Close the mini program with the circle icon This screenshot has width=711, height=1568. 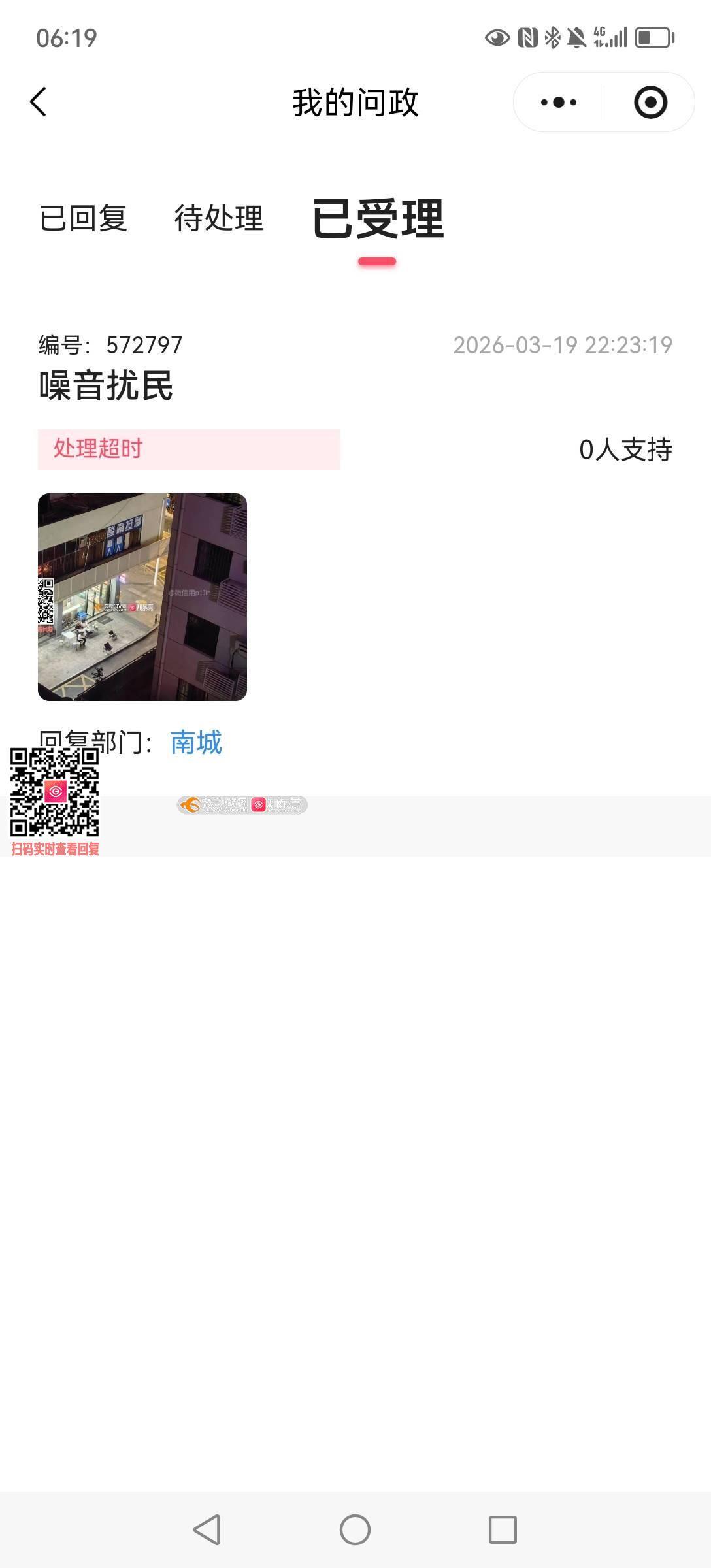tap(650, 102)
